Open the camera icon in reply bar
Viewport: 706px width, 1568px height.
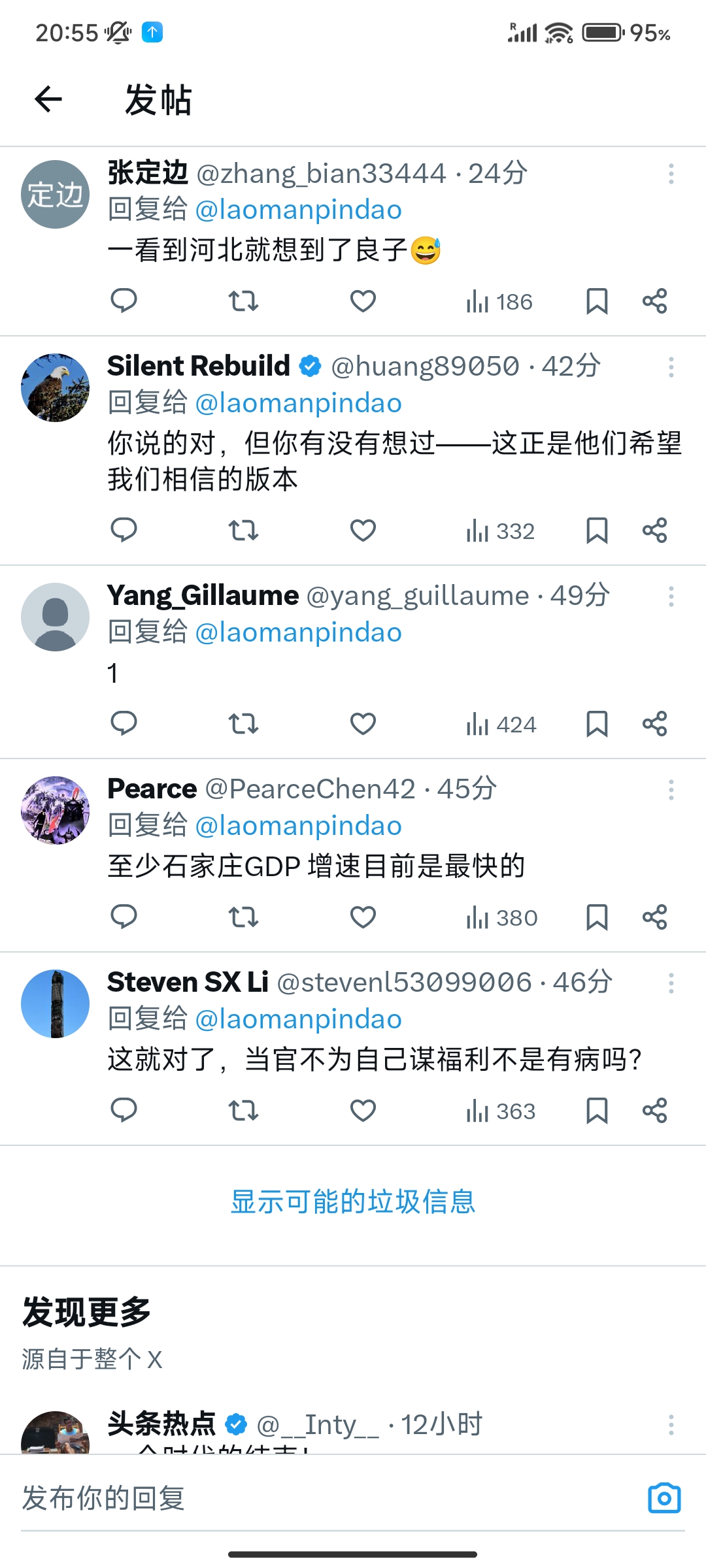coord(664,1498)
